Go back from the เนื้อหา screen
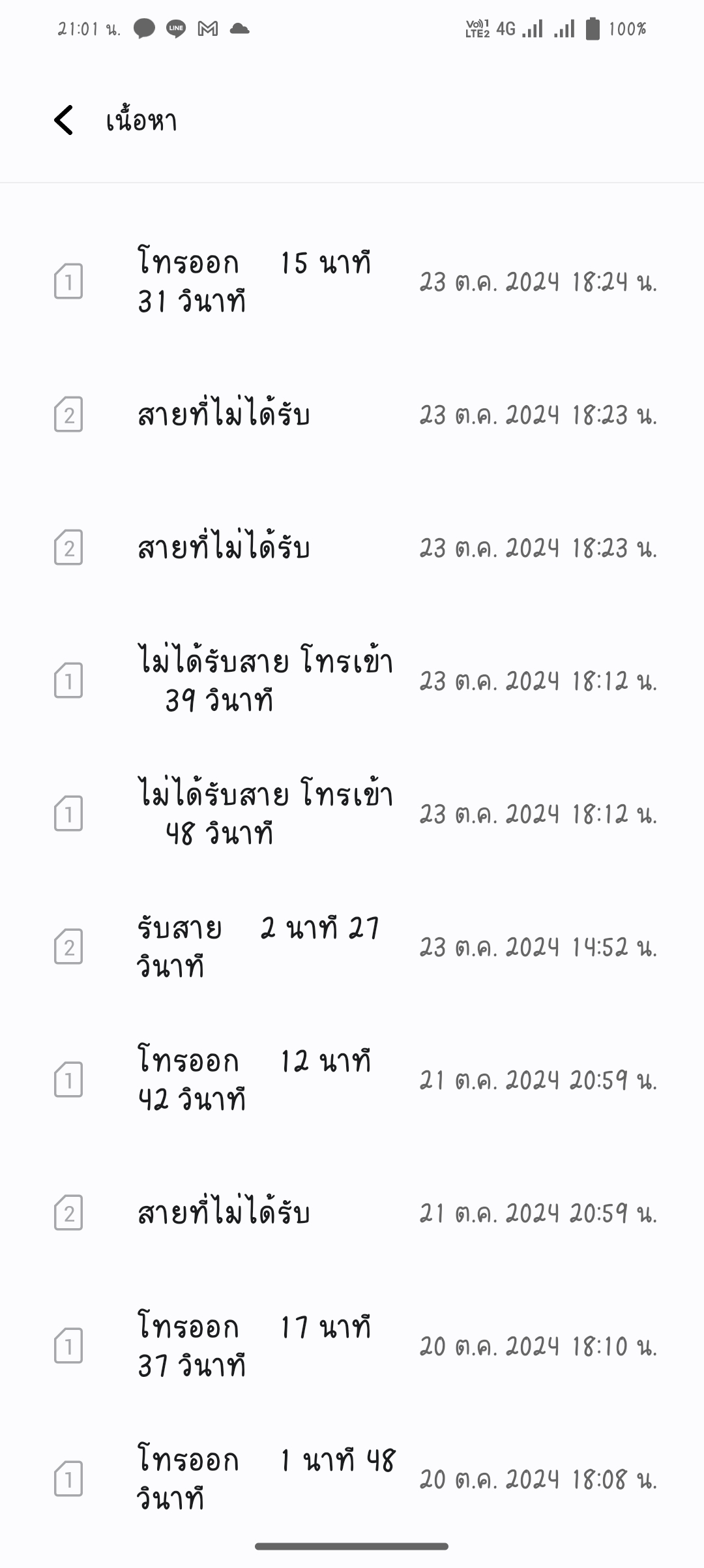This screenshot has width=704, height=1568. point(63,121)
